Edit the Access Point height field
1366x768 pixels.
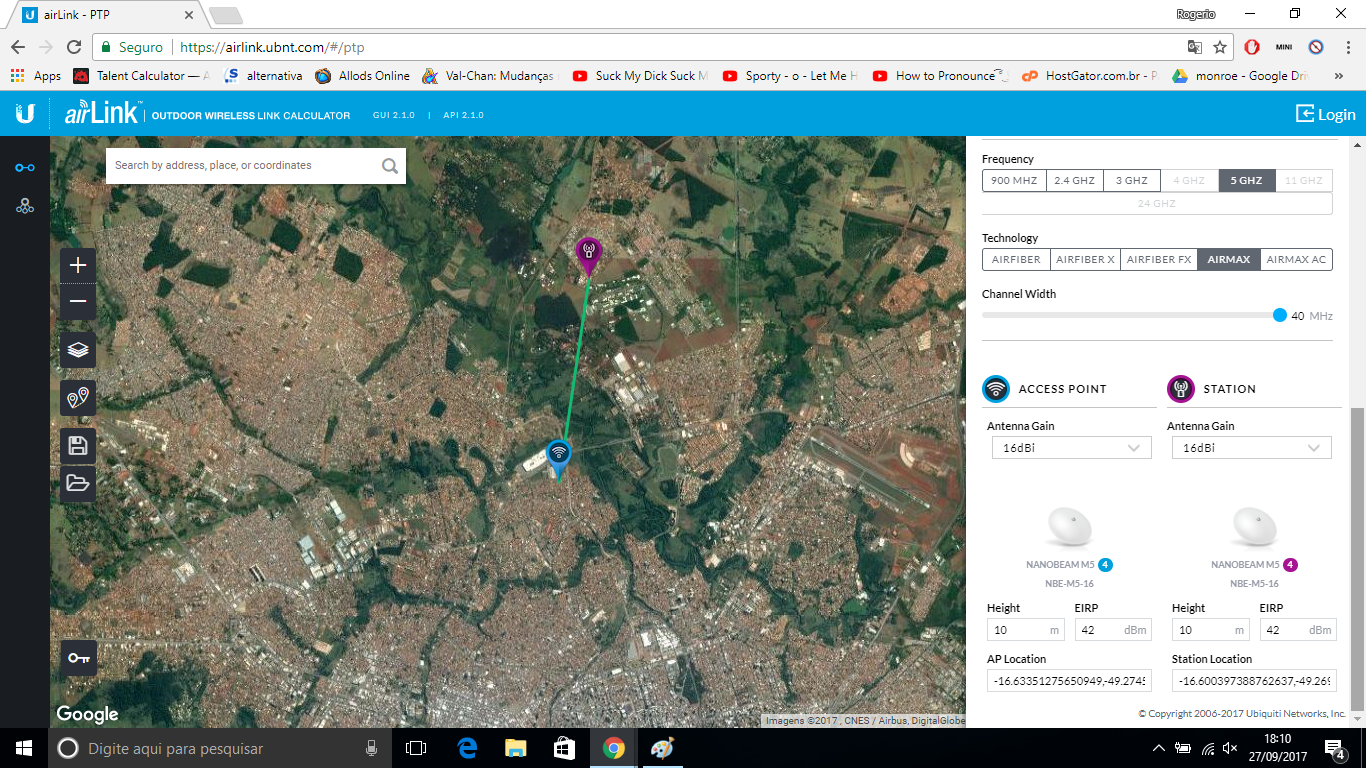tap(1016, 630)
